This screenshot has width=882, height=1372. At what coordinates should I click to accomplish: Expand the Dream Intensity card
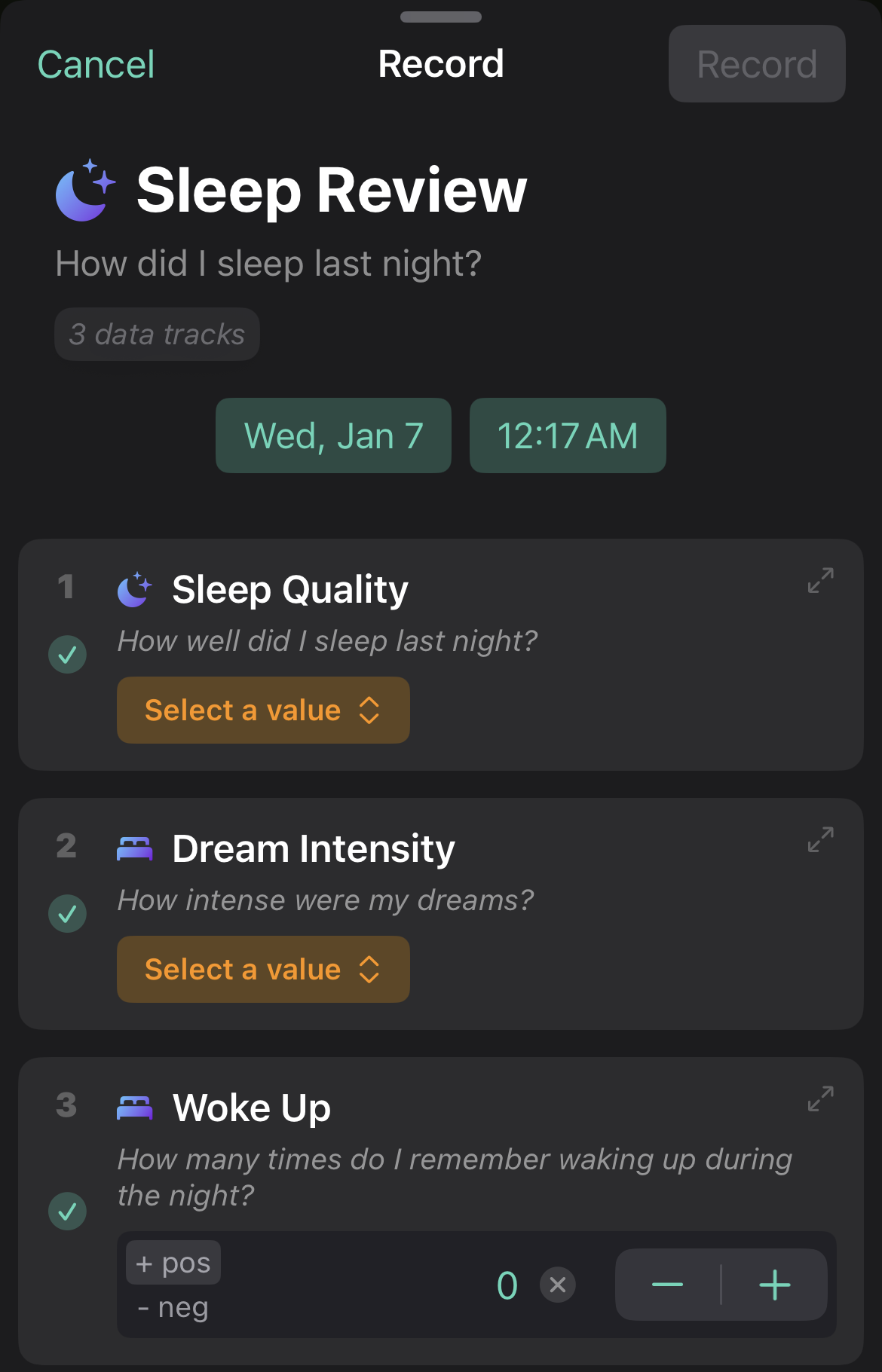point(820,840)
